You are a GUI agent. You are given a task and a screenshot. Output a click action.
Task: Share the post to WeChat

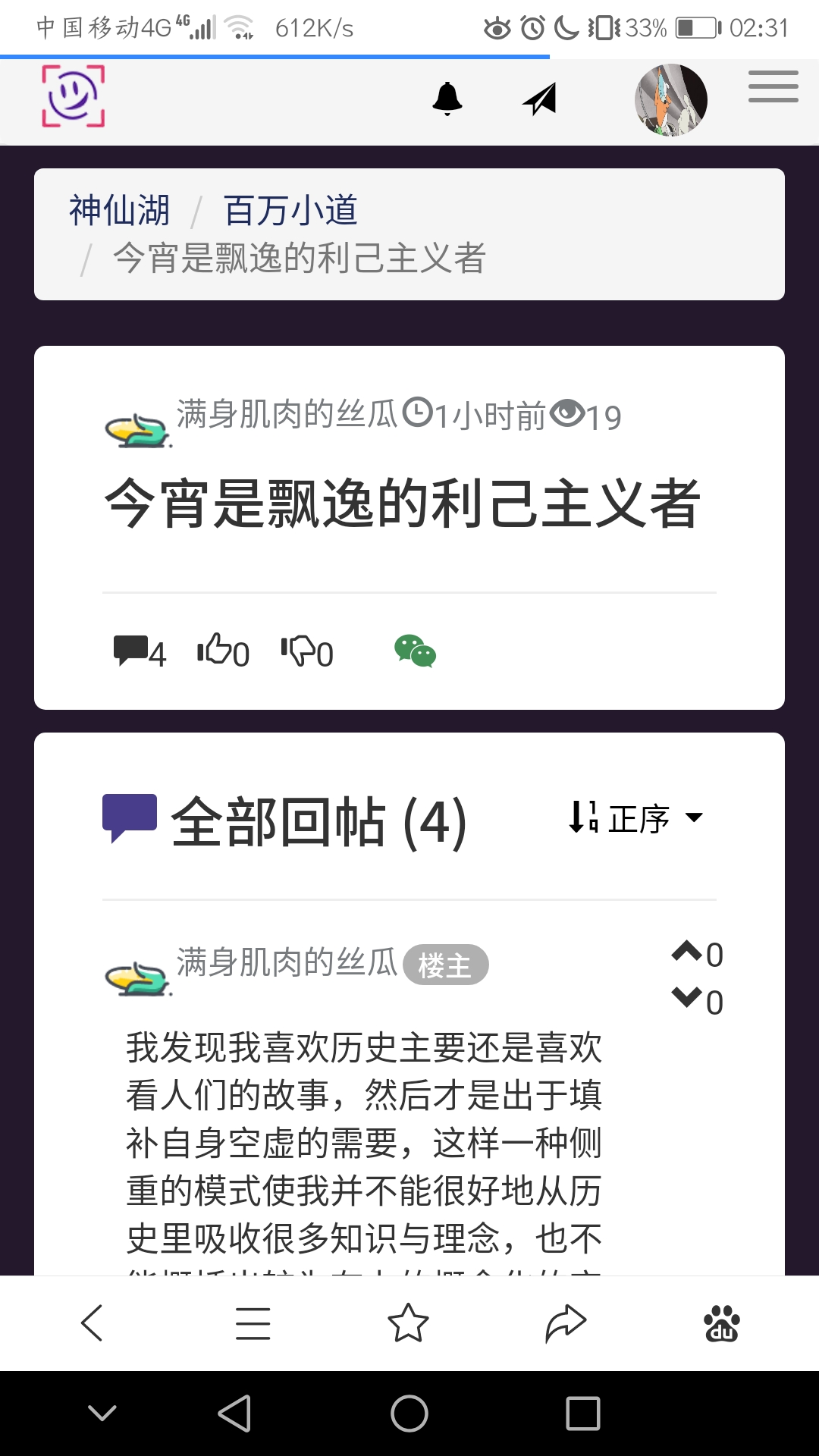click(415, 651)
